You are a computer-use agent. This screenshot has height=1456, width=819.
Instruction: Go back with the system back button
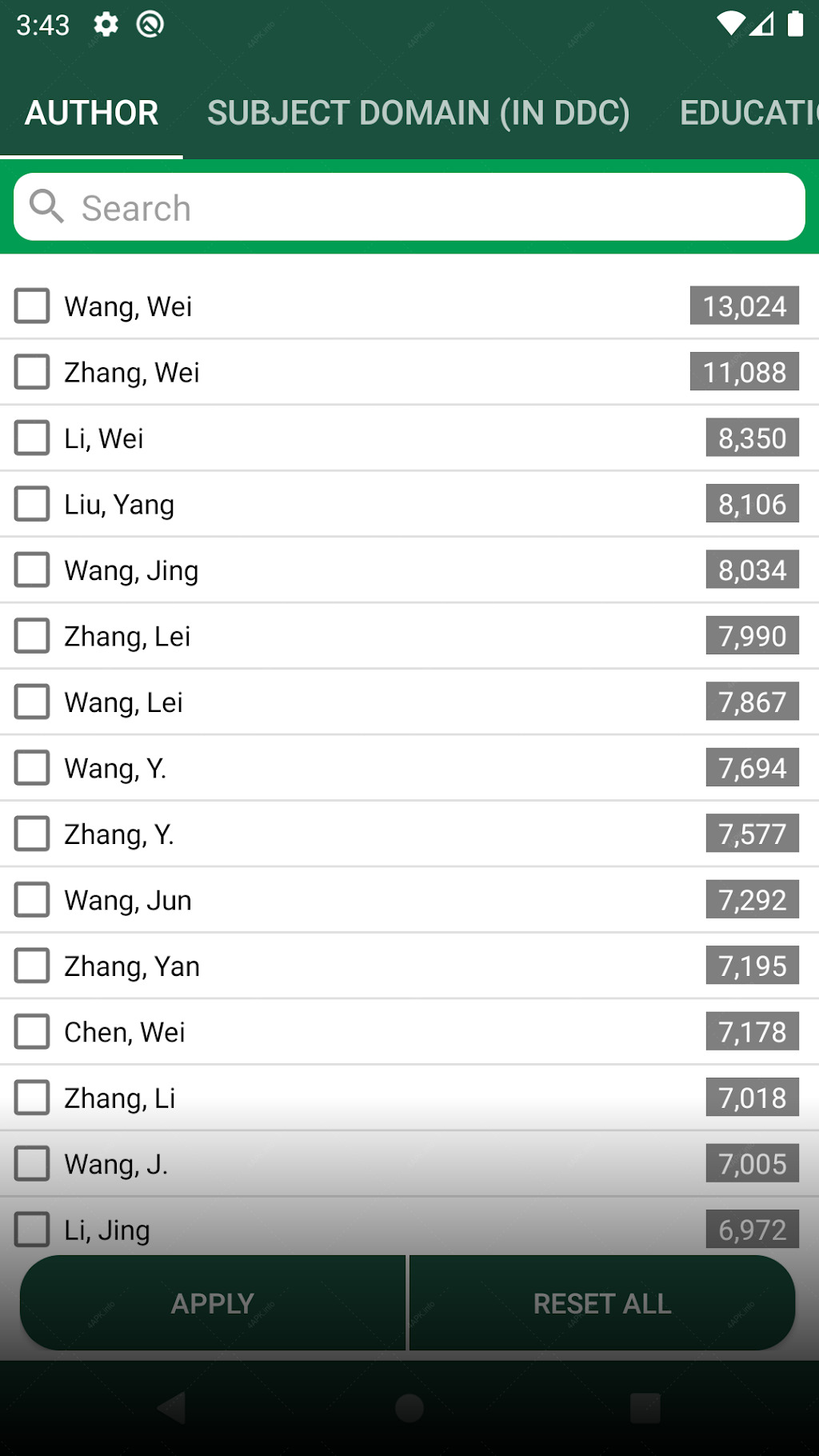pos(172,1407)
